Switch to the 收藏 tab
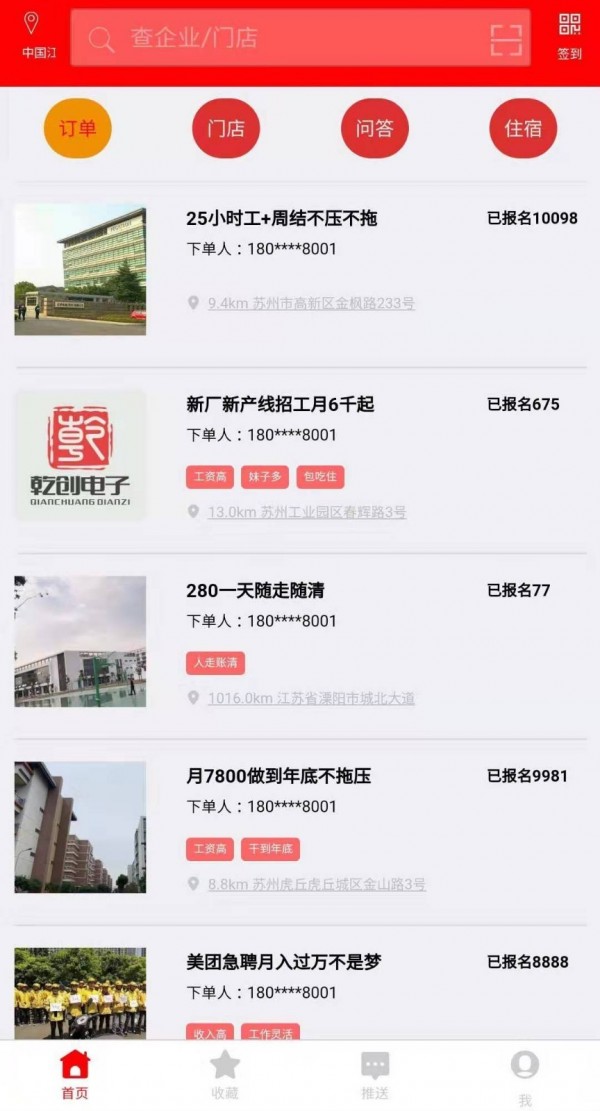600x1111 pixels. pos(225,1074)
